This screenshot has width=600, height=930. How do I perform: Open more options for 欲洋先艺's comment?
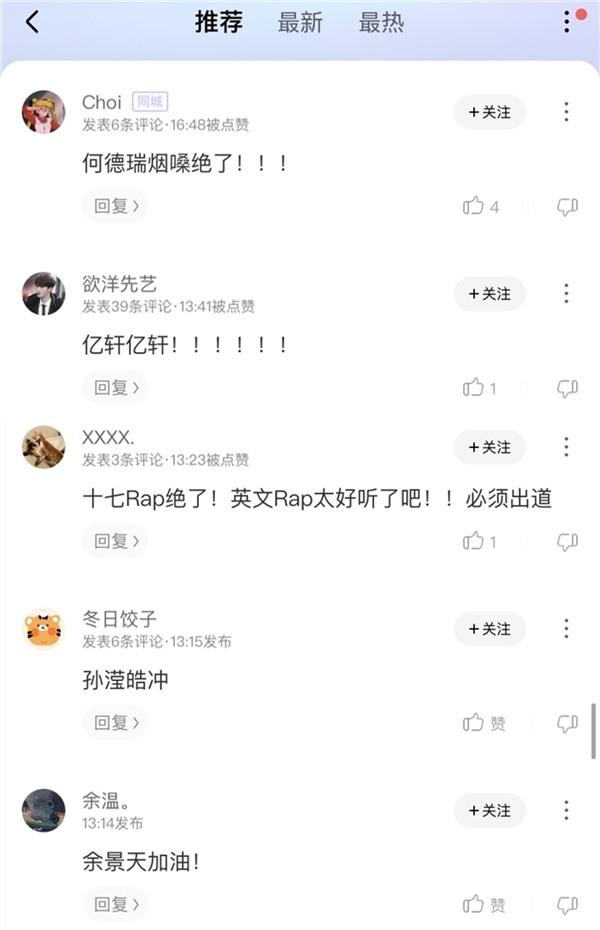(566, 293)
